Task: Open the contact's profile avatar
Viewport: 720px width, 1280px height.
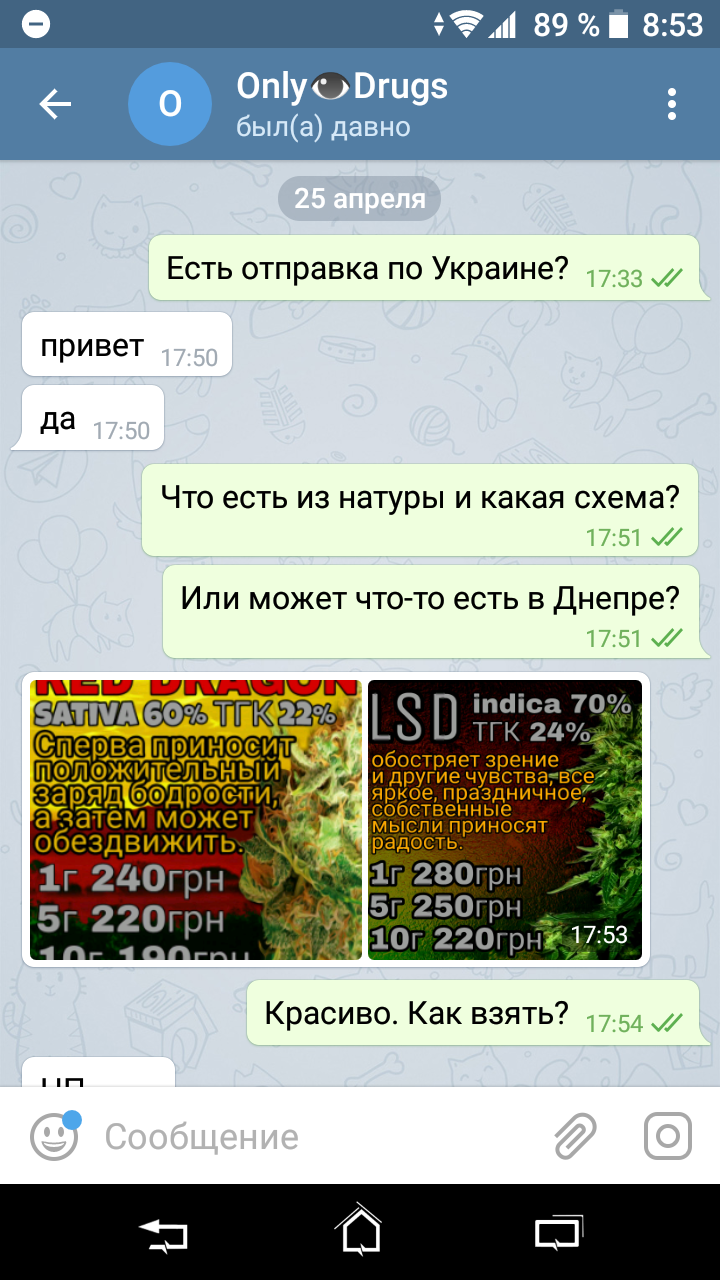Action: pos(171,104)
